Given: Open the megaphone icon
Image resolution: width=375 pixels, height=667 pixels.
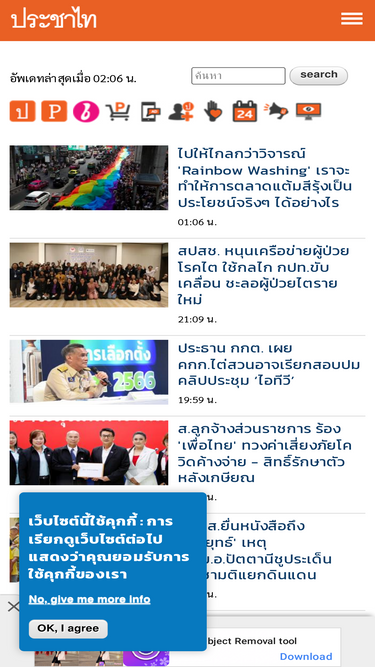Looking at the screenshot, I should [276, 111].
